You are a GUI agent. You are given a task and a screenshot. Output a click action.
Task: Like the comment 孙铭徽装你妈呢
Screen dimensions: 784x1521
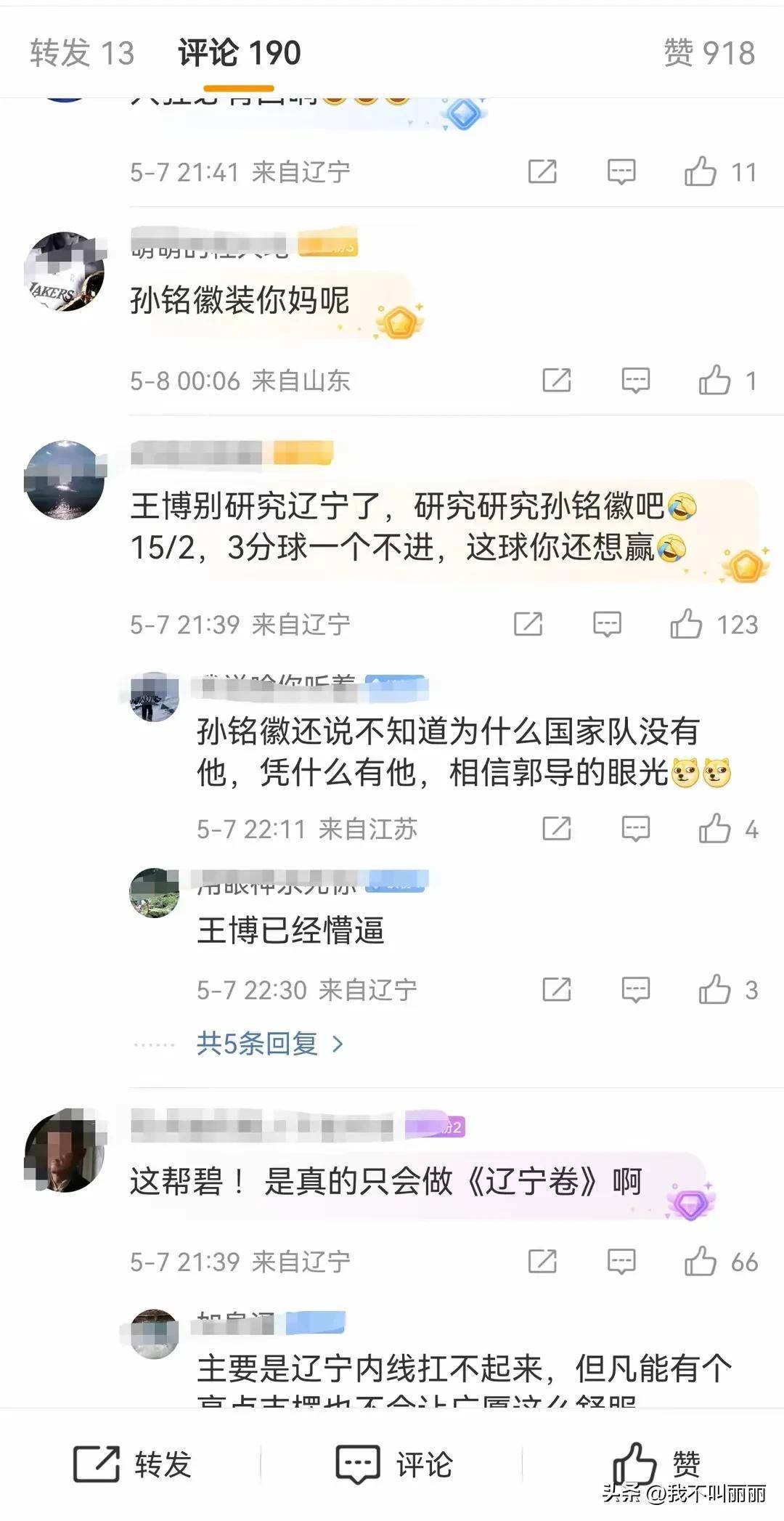point(715,380)
